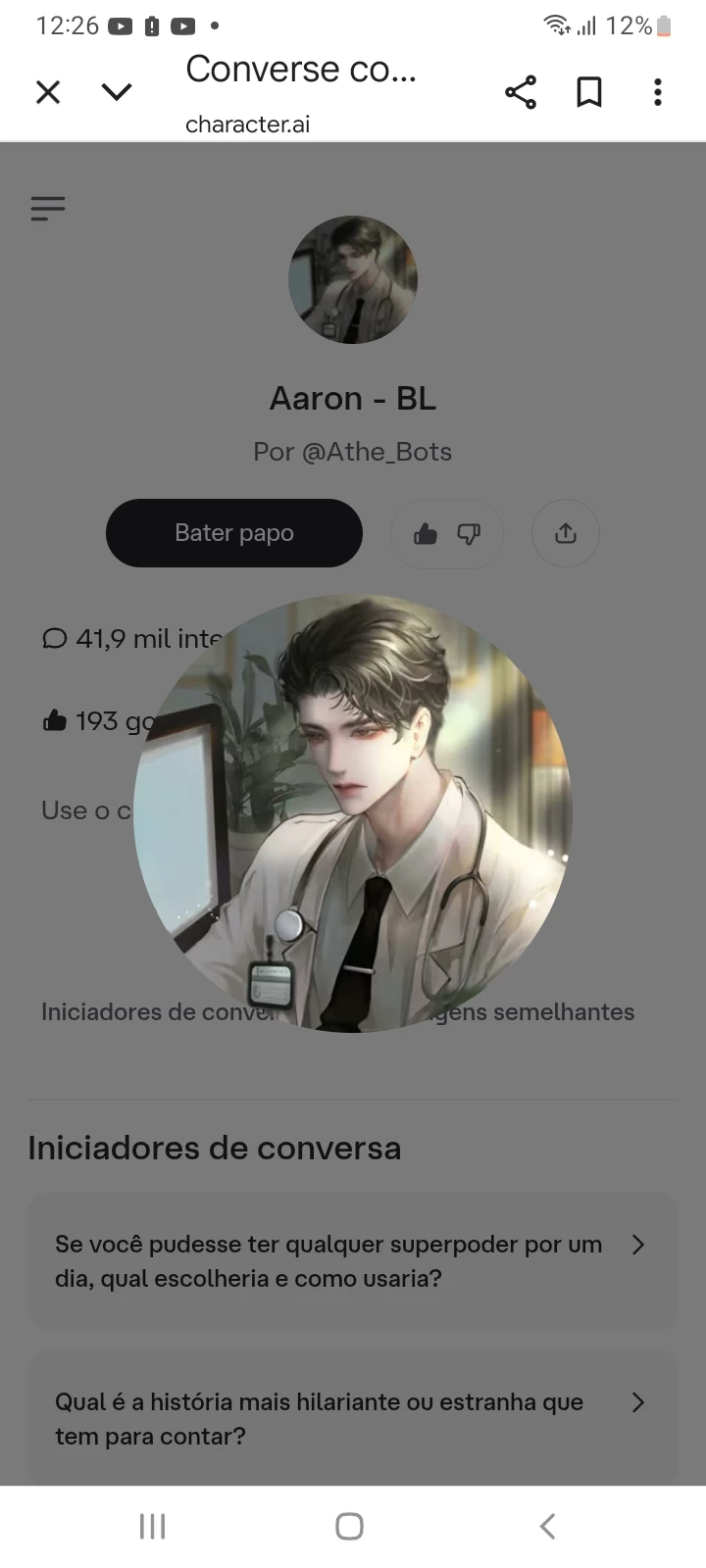
Task: Tap the character share upload button
Action: [565, 534]
